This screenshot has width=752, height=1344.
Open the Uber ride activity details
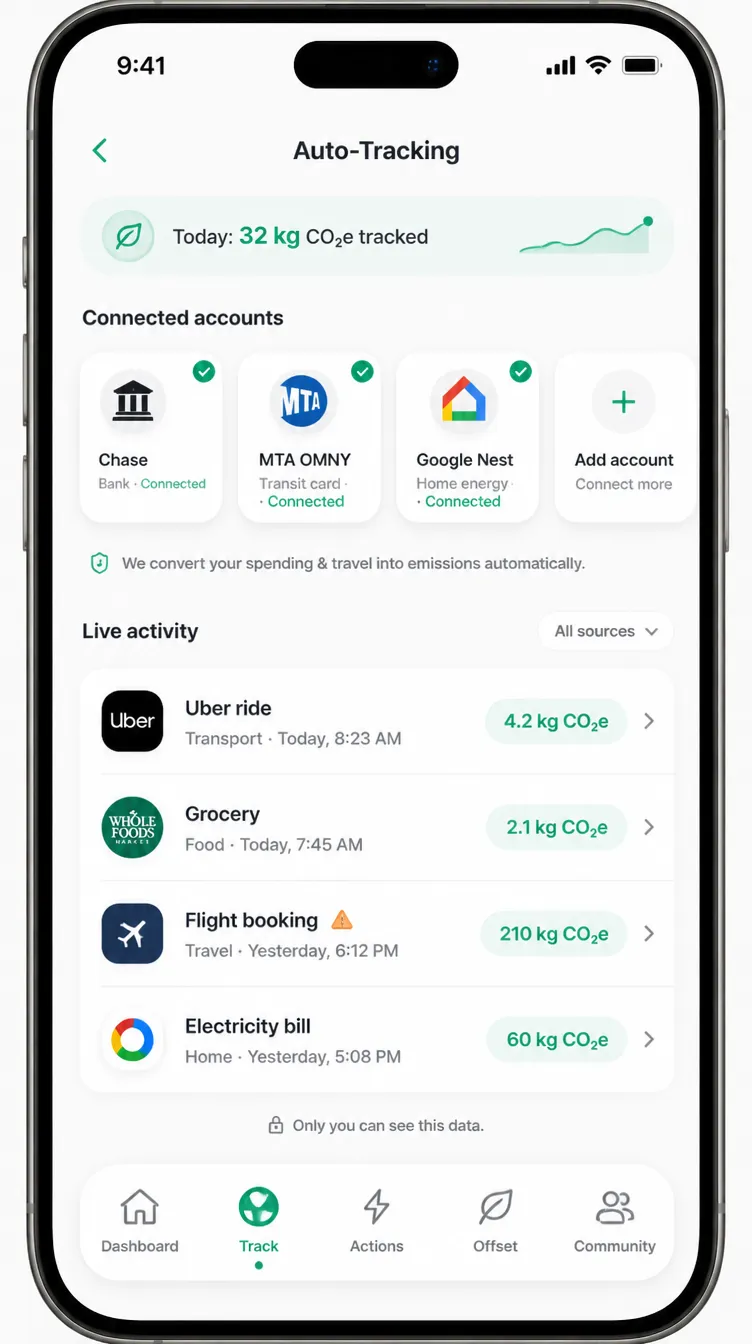[x=377, y=721]
